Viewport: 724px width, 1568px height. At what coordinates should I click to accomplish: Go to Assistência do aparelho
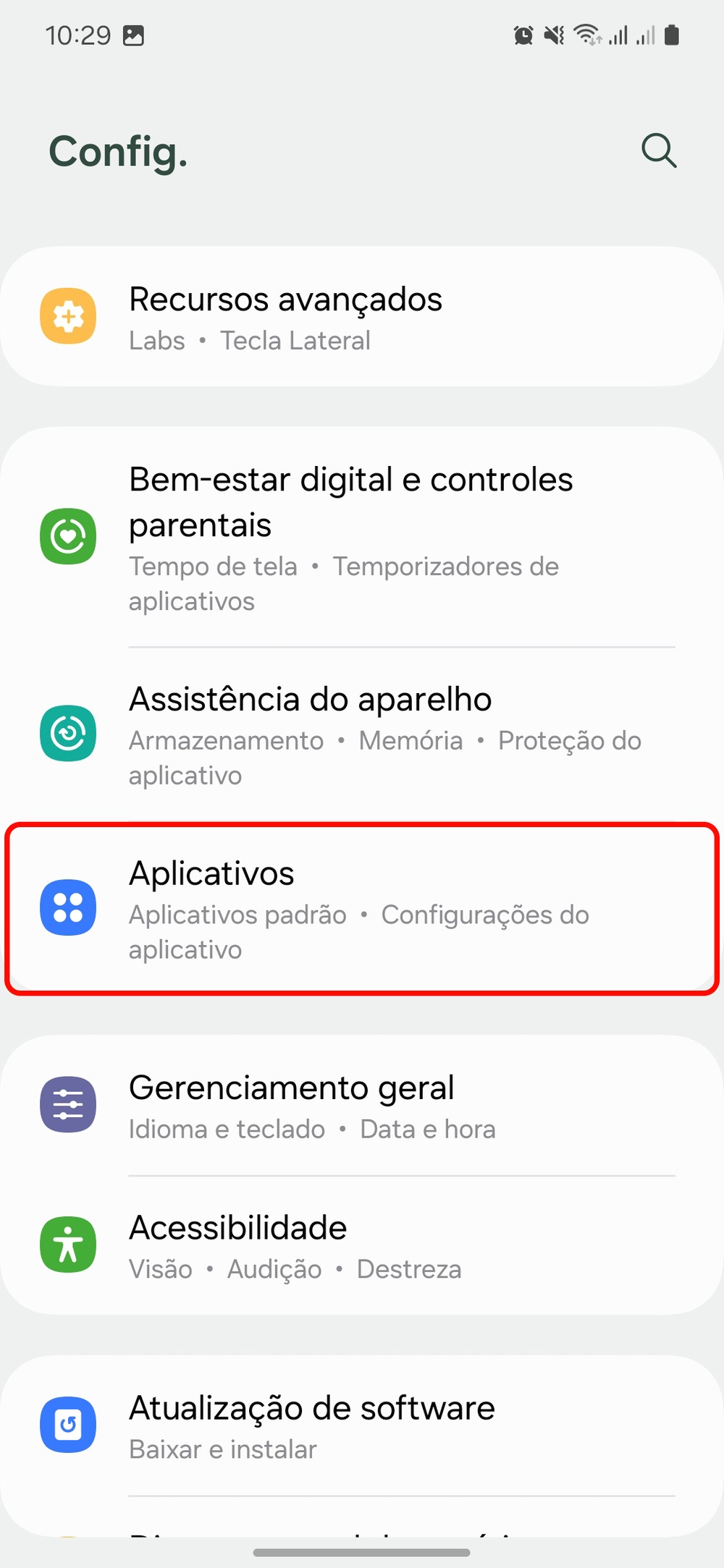[x=362, y=734]
